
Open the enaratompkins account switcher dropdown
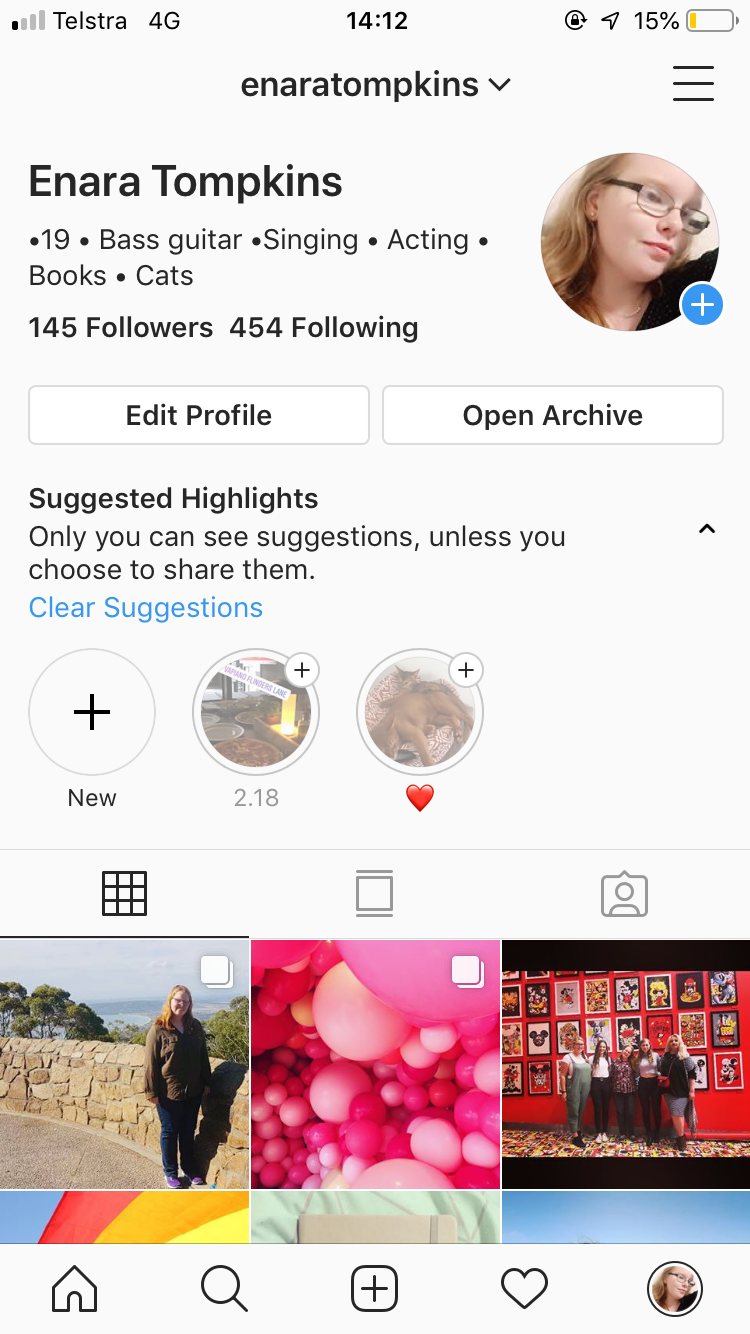point(376,85)
